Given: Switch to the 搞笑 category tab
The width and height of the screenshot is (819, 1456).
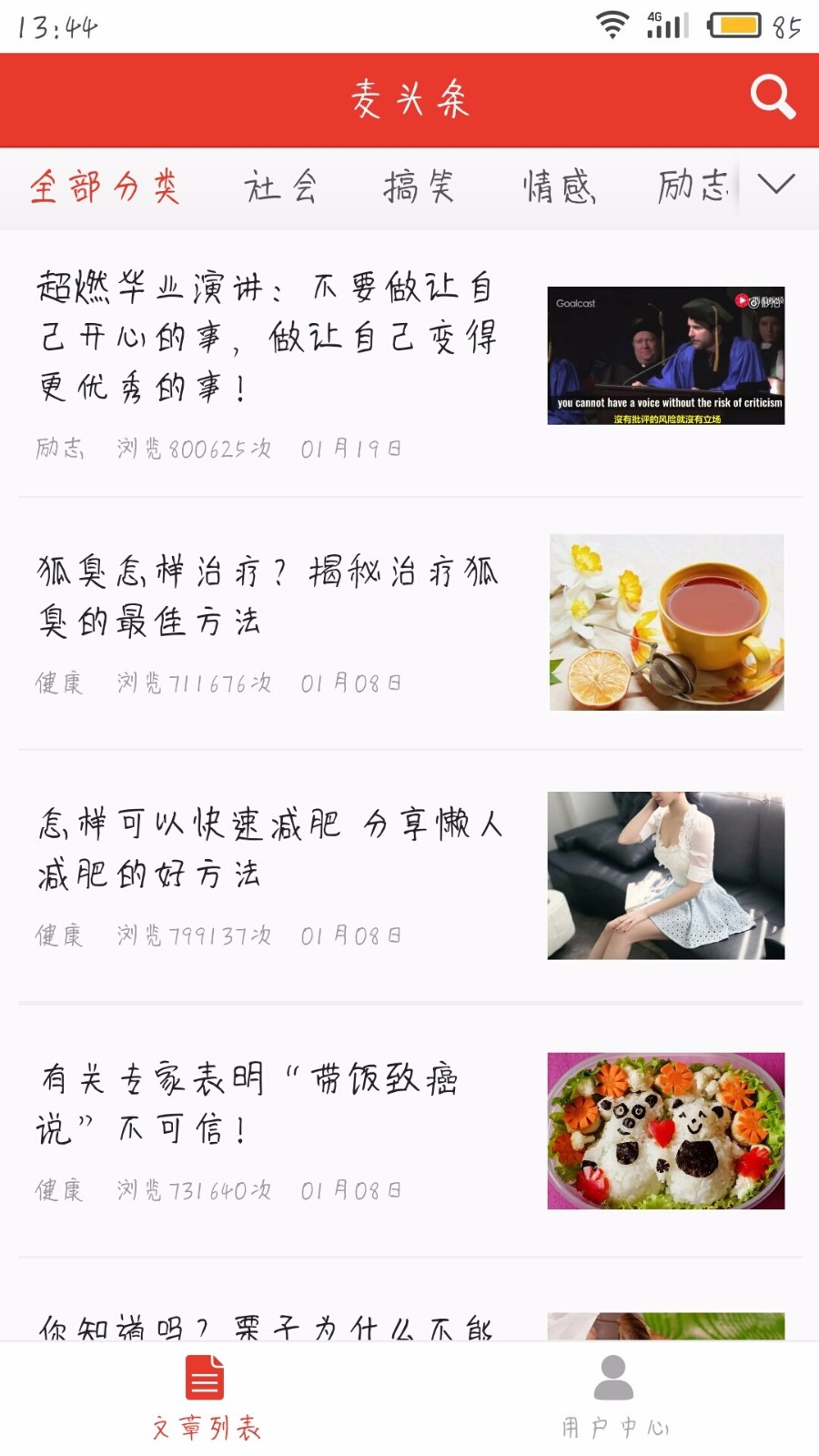Looking at the screenshot, I should coord(420,186).
